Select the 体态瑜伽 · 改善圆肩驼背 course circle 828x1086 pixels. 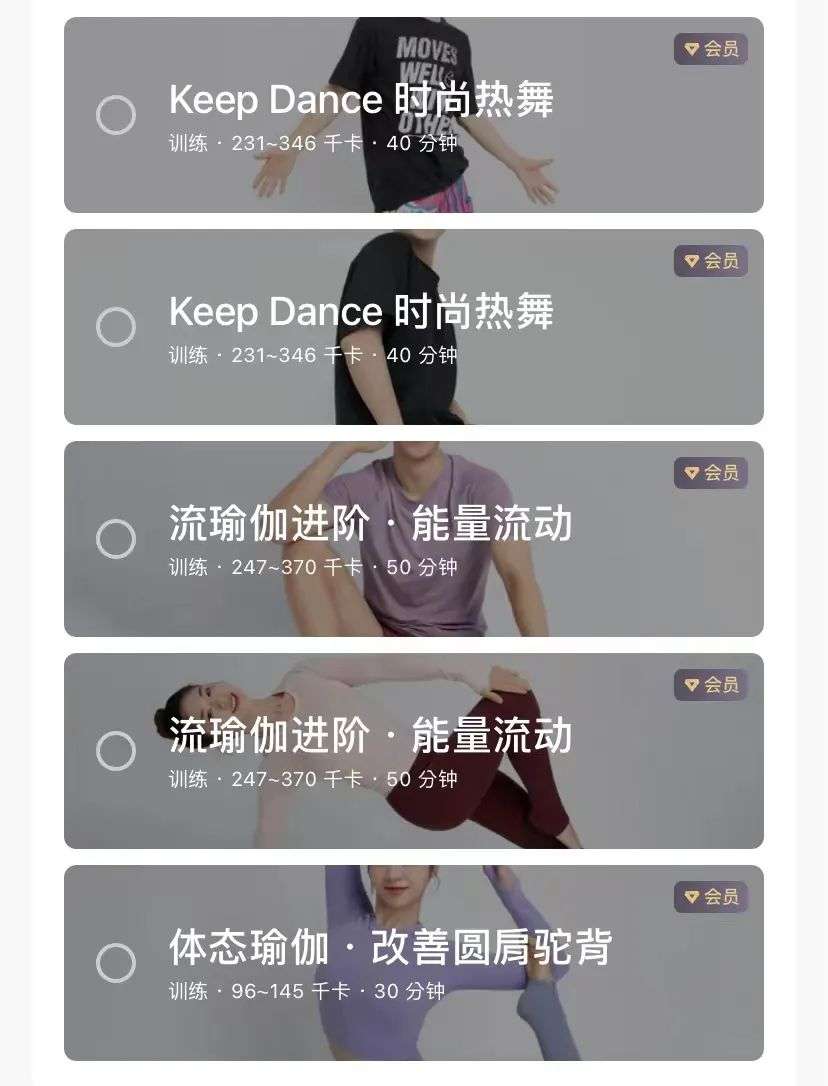coord(116,963)
